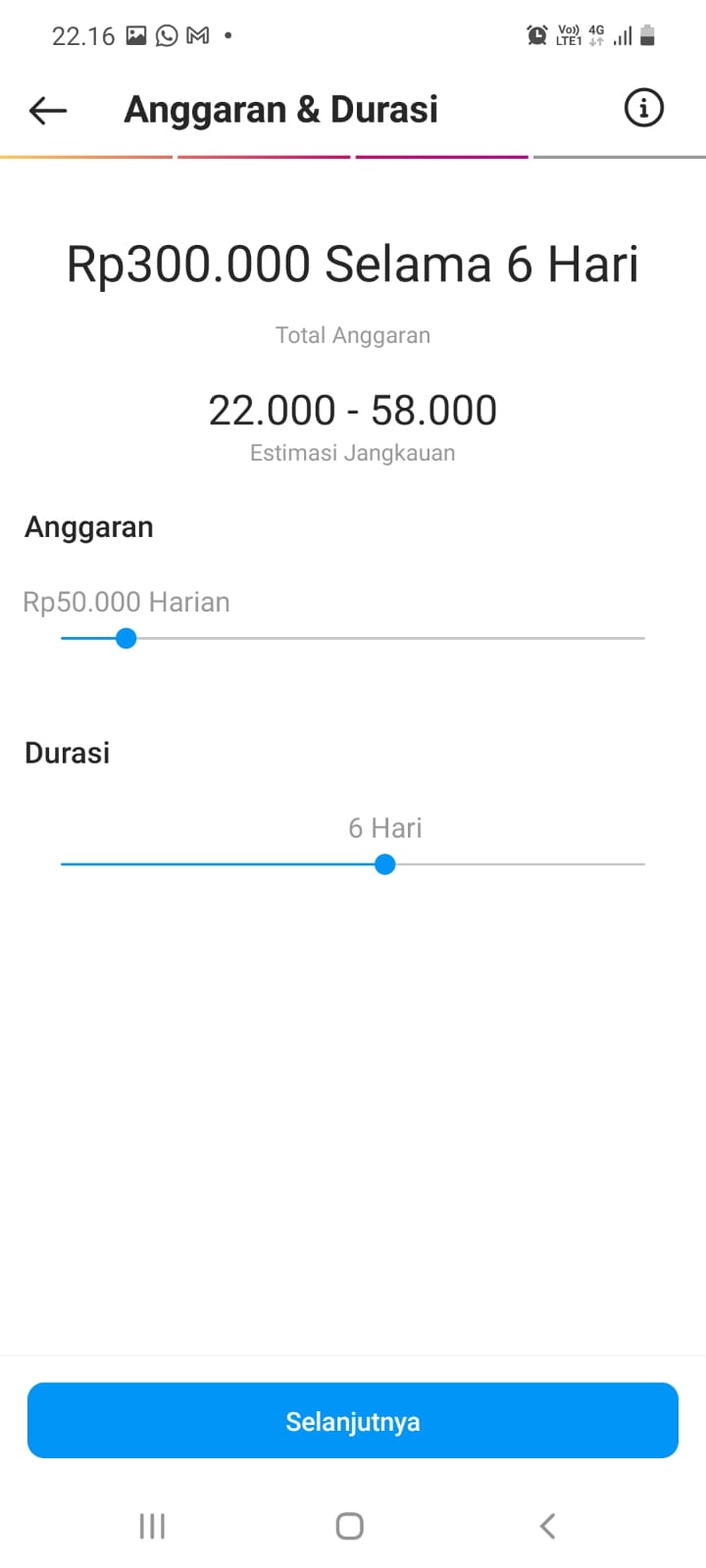Tap the Durasi slider handle at 6 Hari
Viewport: 706px width, 1568px height.
385,864
